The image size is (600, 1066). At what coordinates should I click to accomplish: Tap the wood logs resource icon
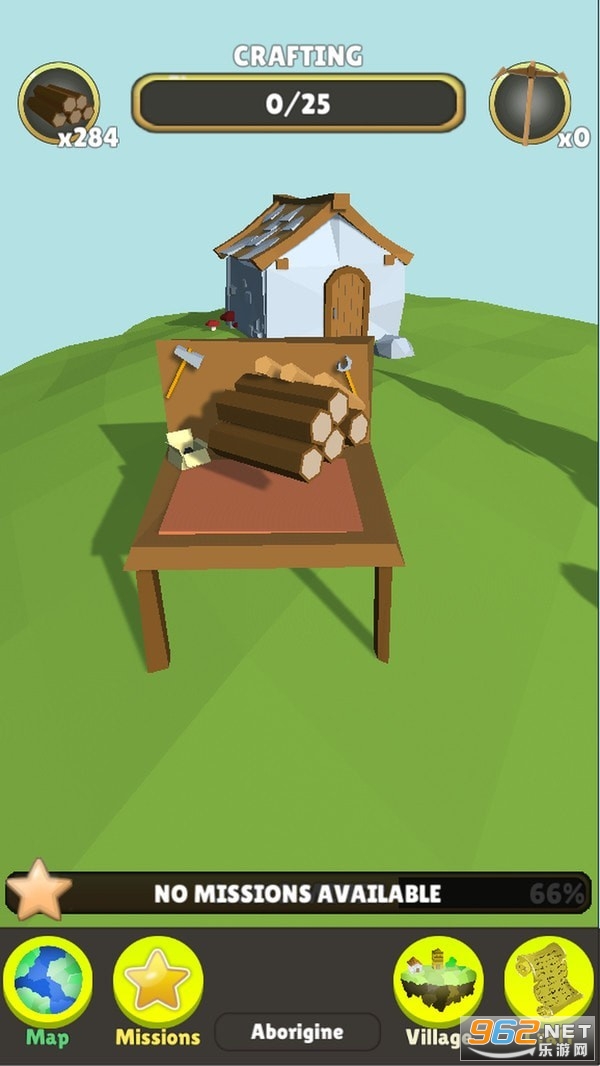(59, 103)
